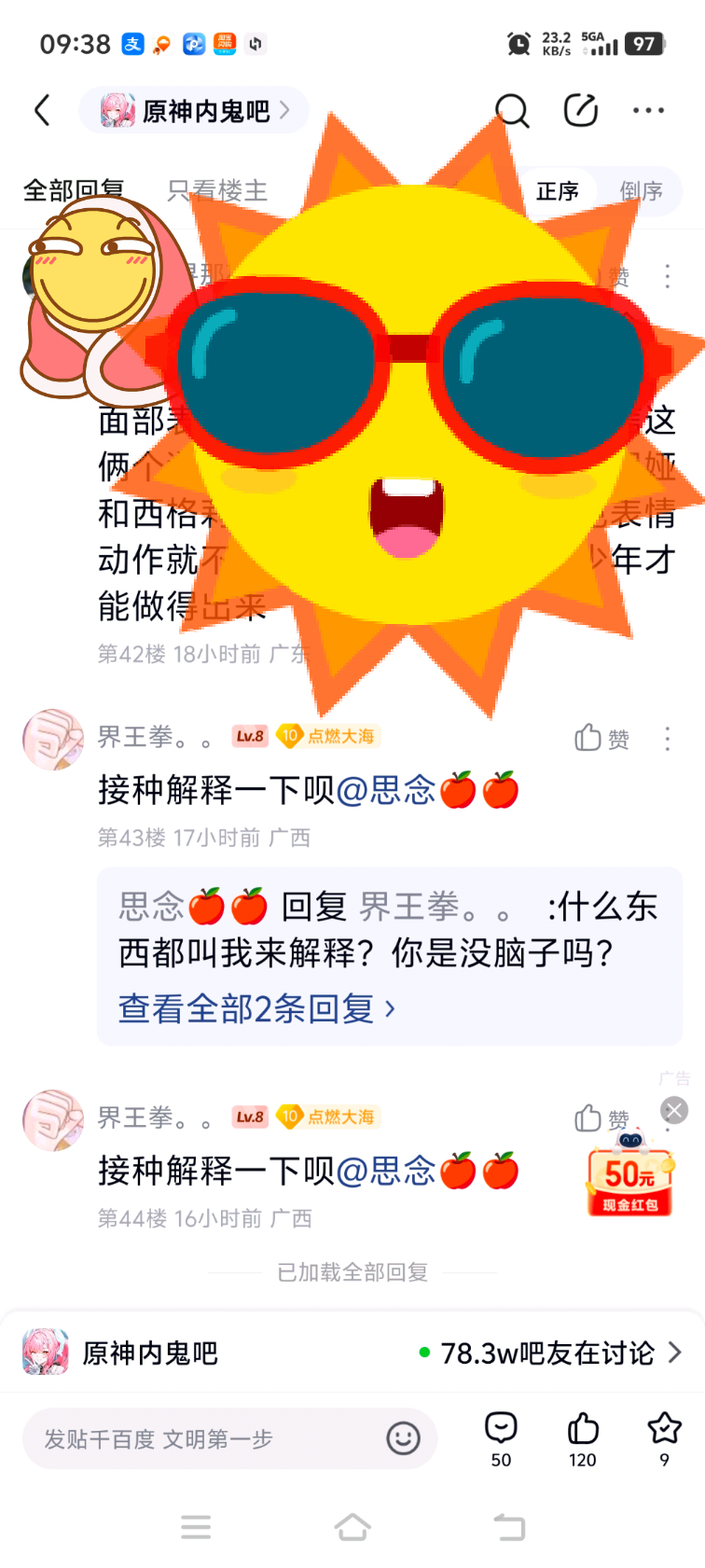The height and width of the screenshot is (1568, 705).
Task: Open 原神内鬼吧 with 78.3w吧友在讨论
Action: 352,1353
